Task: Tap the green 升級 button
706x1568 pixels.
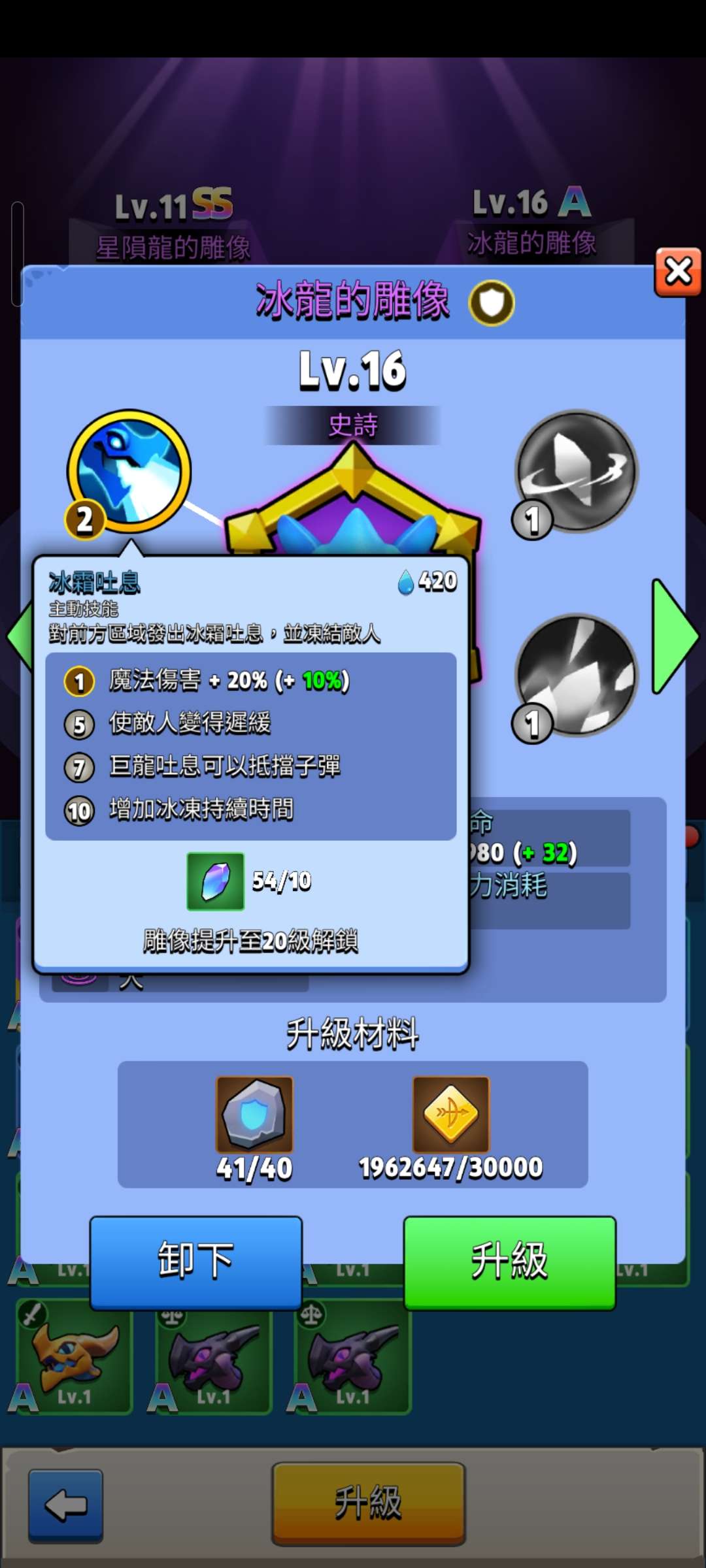Action: tap(510, 1262)
